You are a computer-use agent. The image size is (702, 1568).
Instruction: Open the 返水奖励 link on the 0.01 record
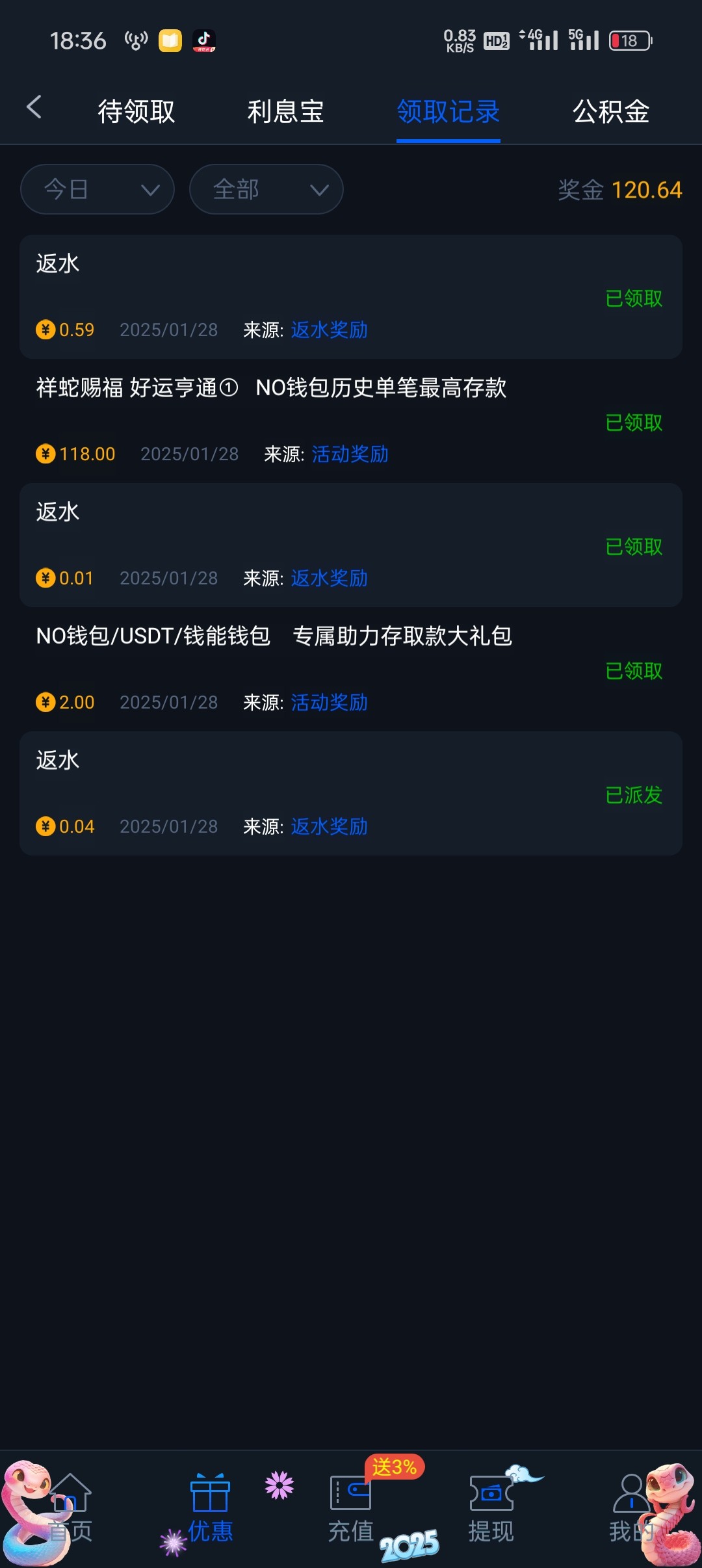(x=330, y=579)
